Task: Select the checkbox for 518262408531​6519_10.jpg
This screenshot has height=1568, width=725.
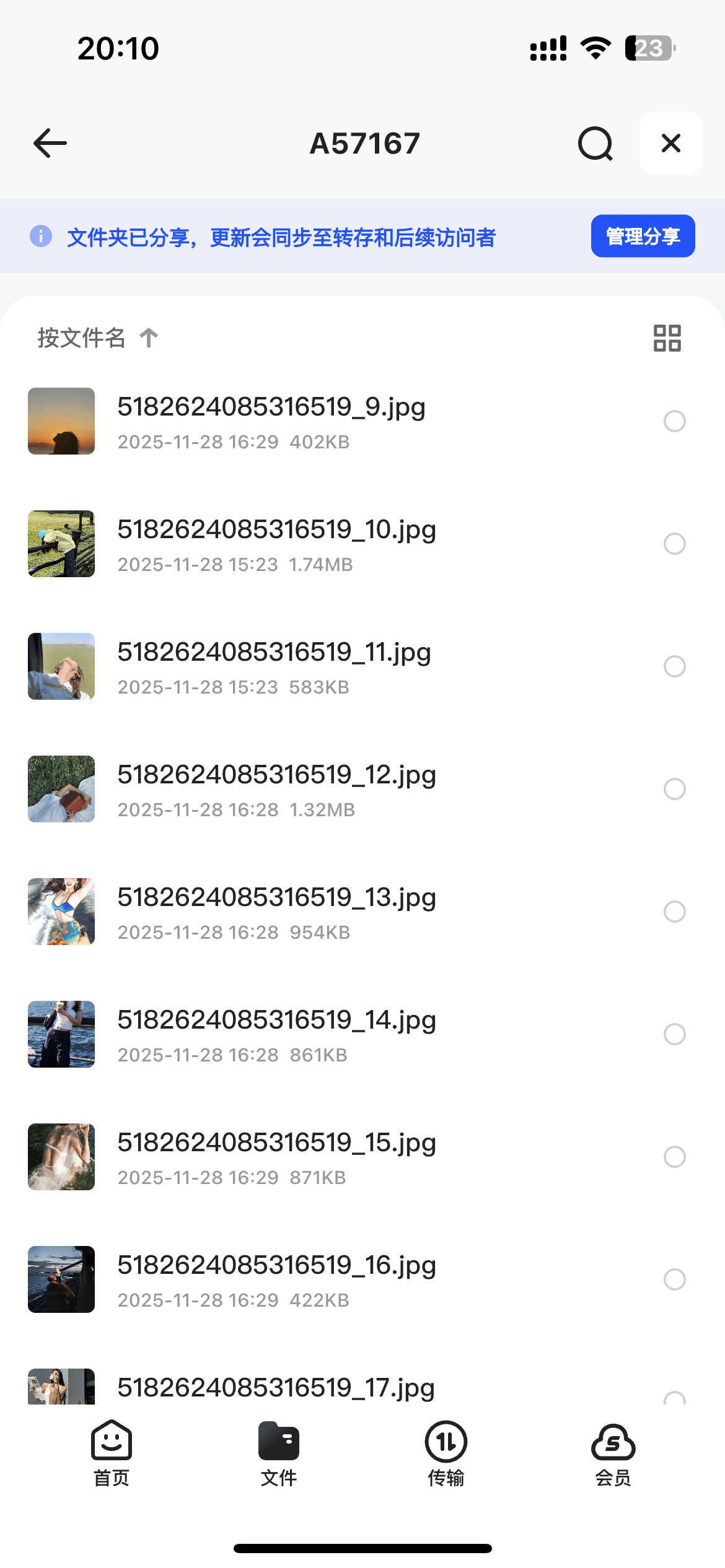Action: tap(674, 544)
